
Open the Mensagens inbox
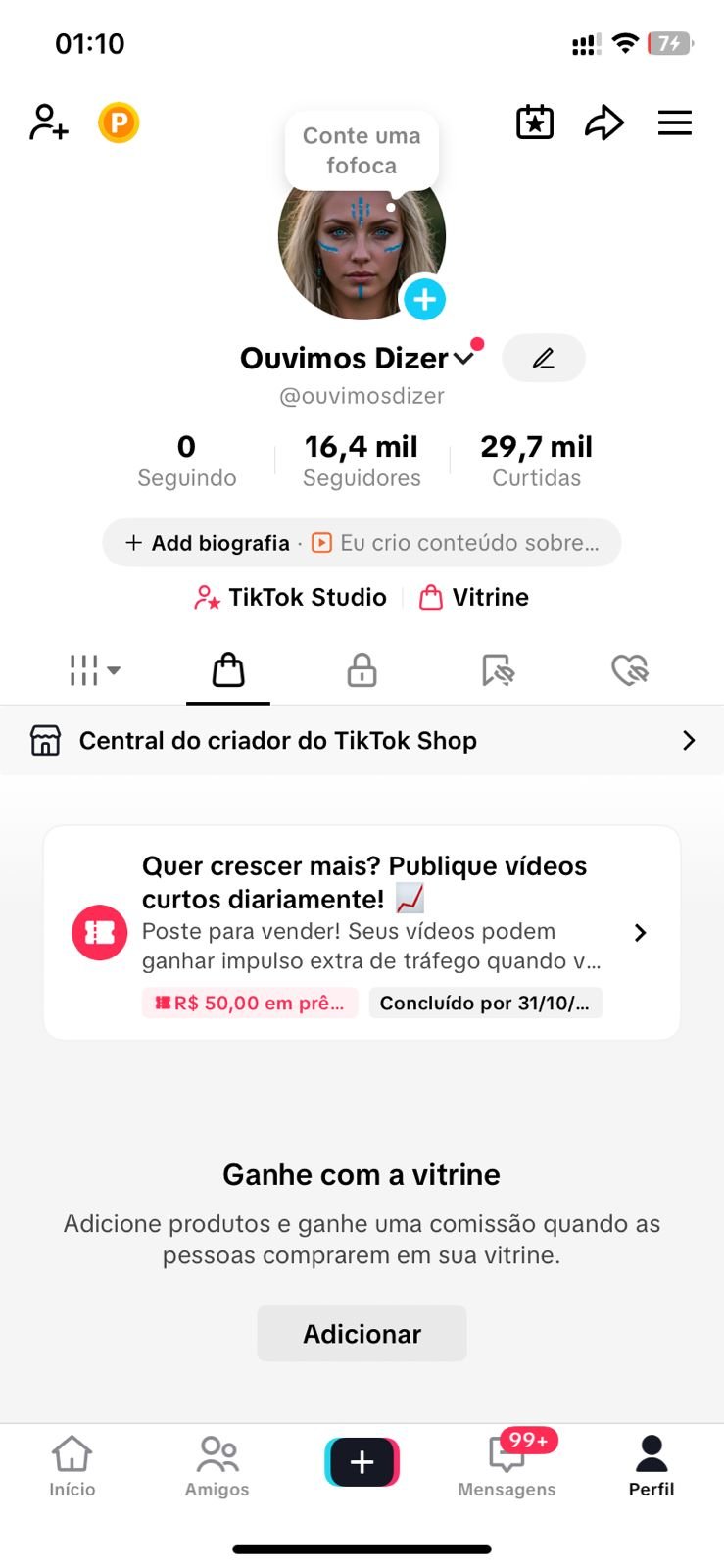[x=507, y=1465]
